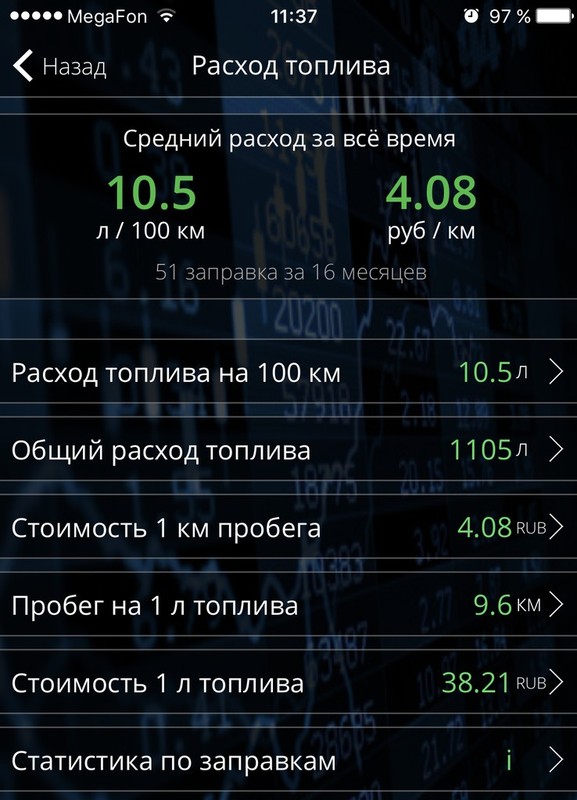Viewport: 577px width, 800px height.
Task: Open Статистика по заправкам
Action: (288, 760)
